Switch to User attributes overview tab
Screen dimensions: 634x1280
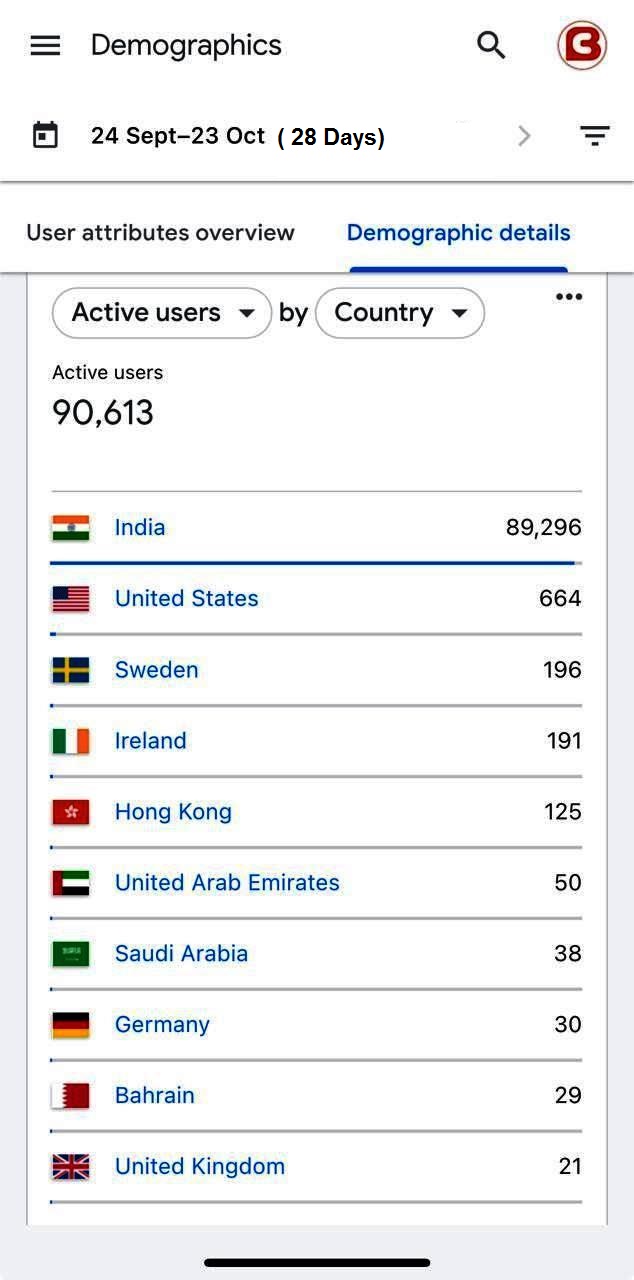coord(161,233)
